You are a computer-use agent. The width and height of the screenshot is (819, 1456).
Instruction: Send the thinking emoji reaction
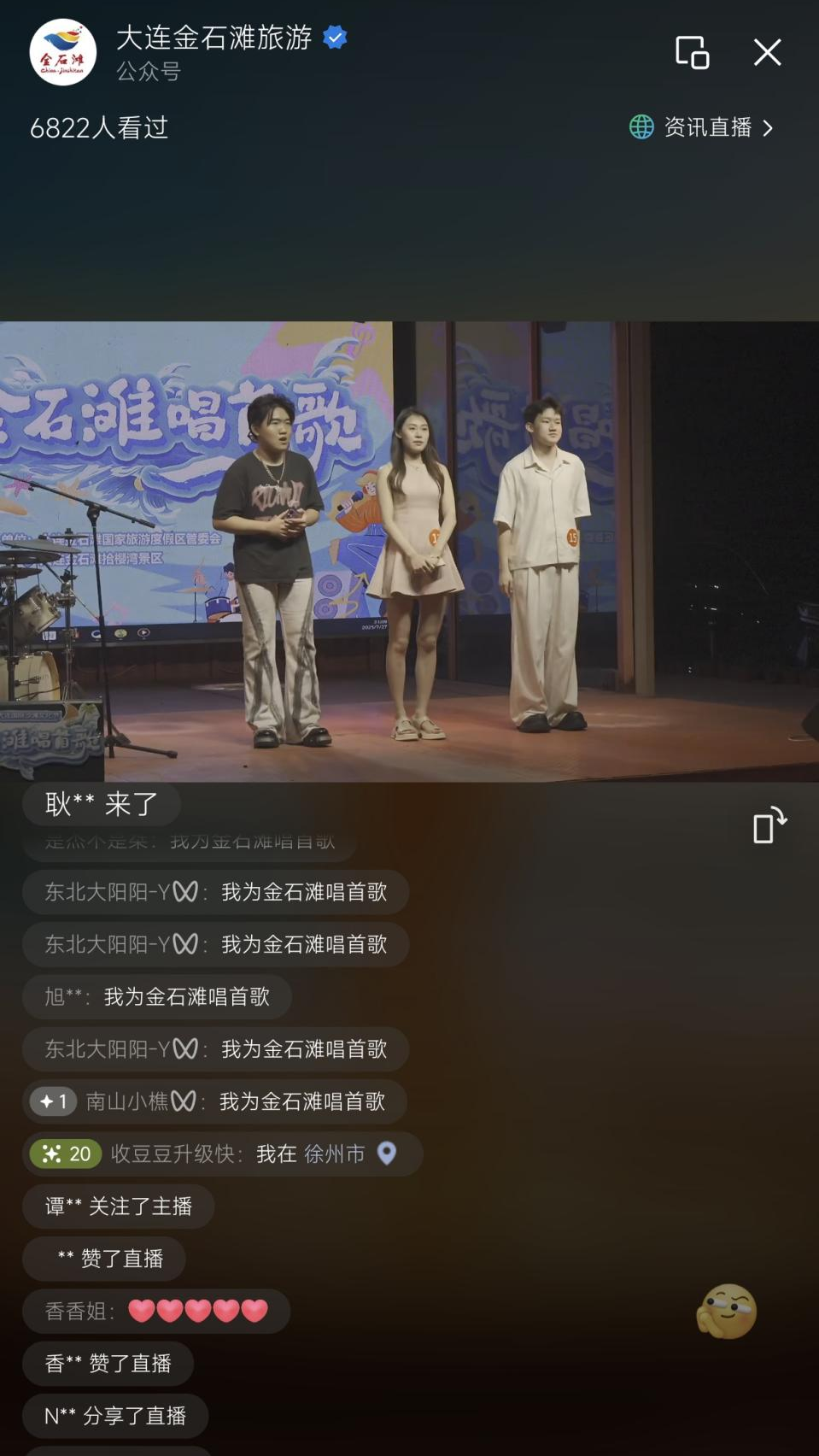tap(727, 1311)
